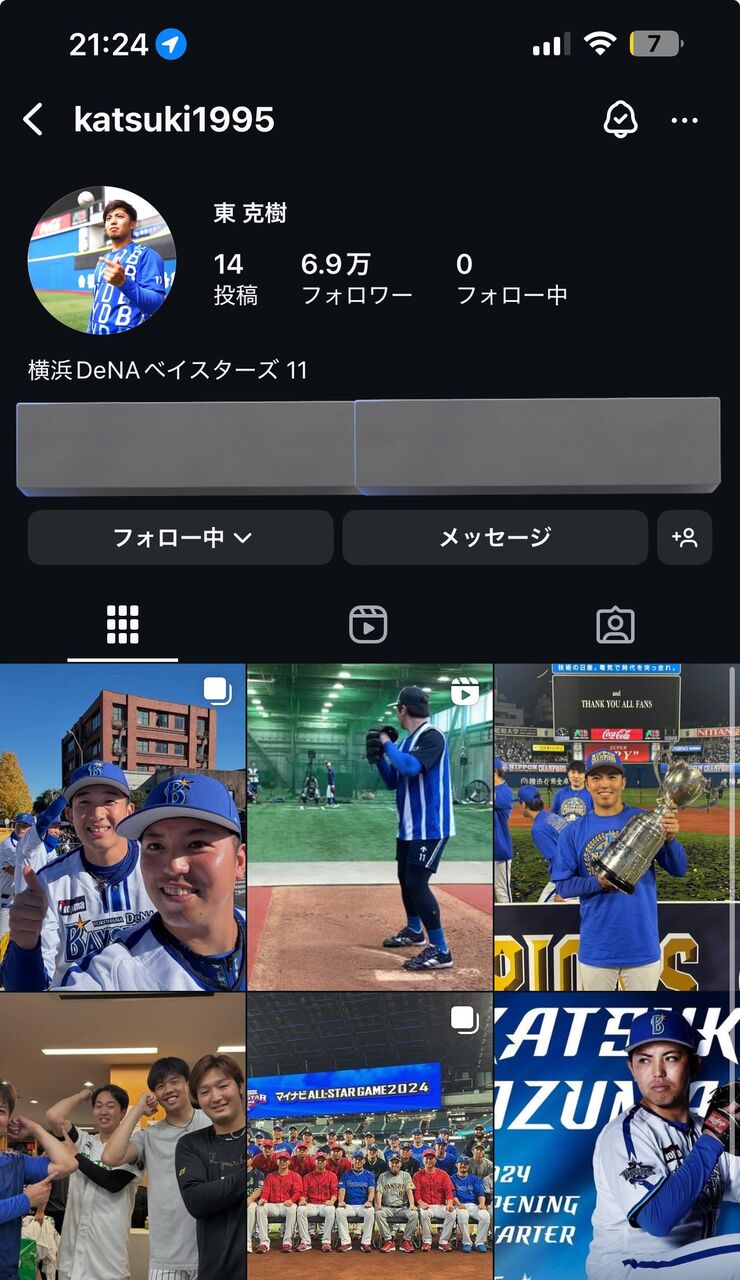Image resolution: width=740 pixels, height=1280 pixels.
Task: Show suggested accounts with add-person icon
Action: (x=685, y=538)
